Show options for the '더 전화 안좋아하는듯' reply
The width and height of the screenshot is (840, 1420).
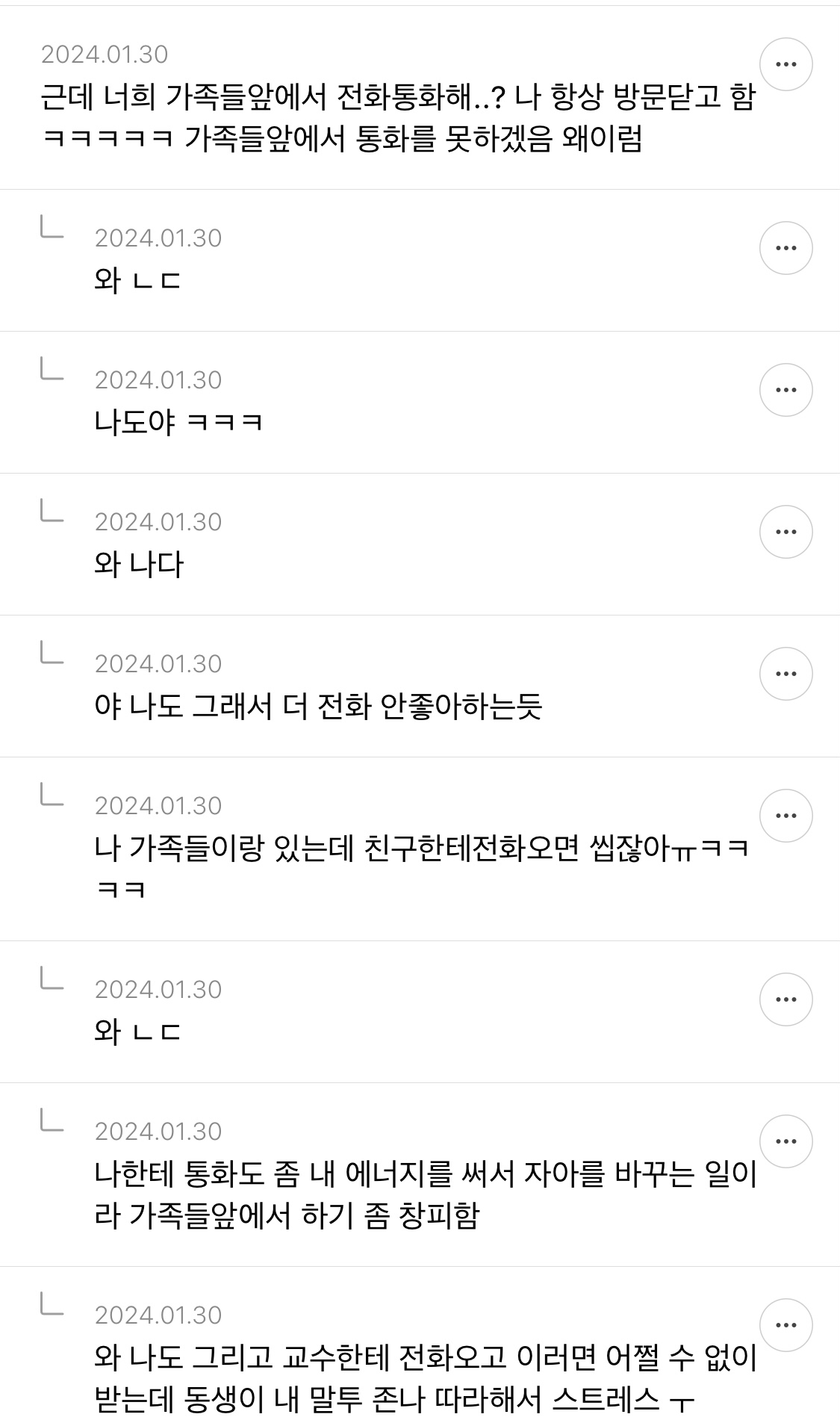(785, 674)
